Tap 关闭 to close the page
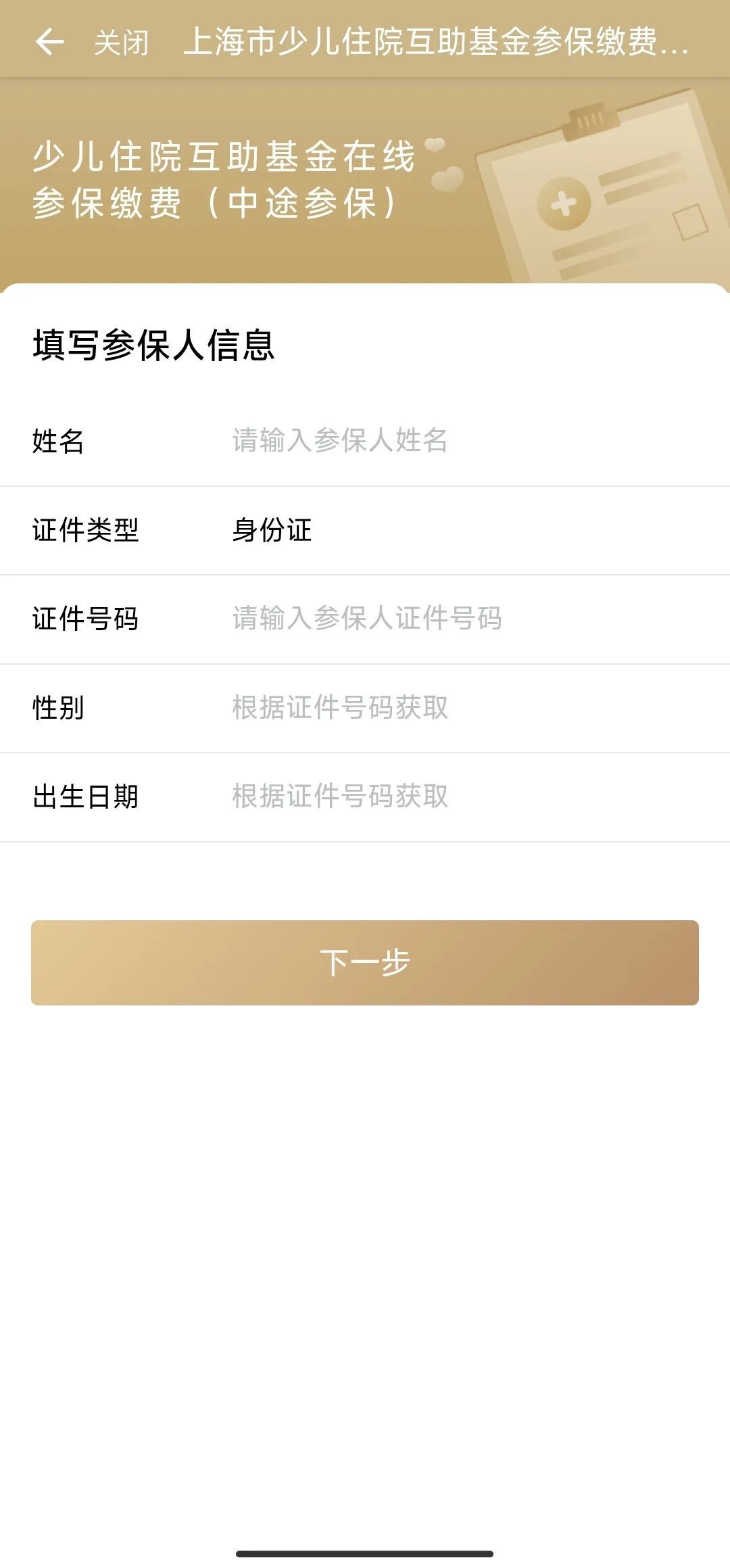This screenshot has height=1568, width=730. coord(121,43)
